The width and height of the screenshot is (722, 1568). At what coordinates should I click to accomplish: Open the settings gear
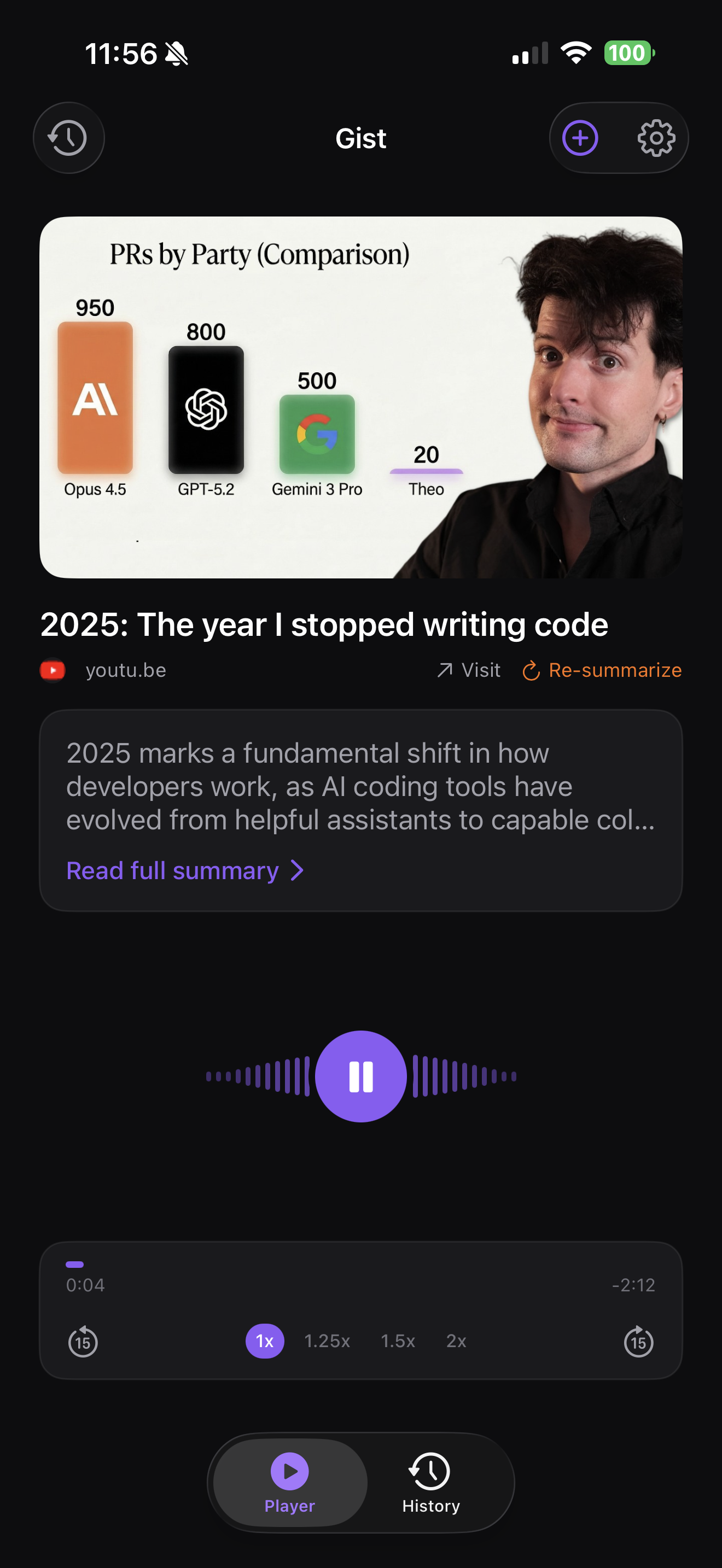656,138
